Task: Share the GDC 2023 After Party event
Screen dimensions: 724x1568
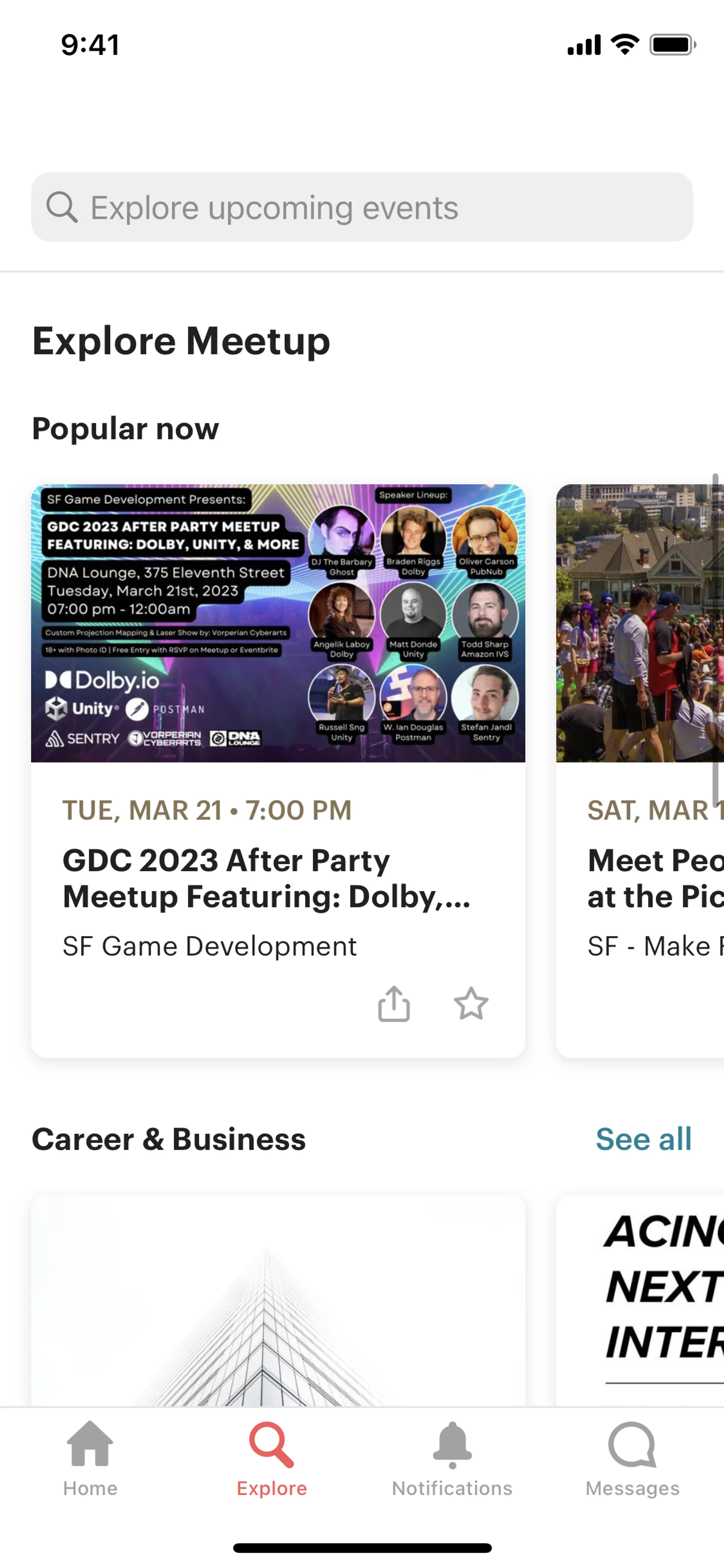Action: tap(394, 1003)
